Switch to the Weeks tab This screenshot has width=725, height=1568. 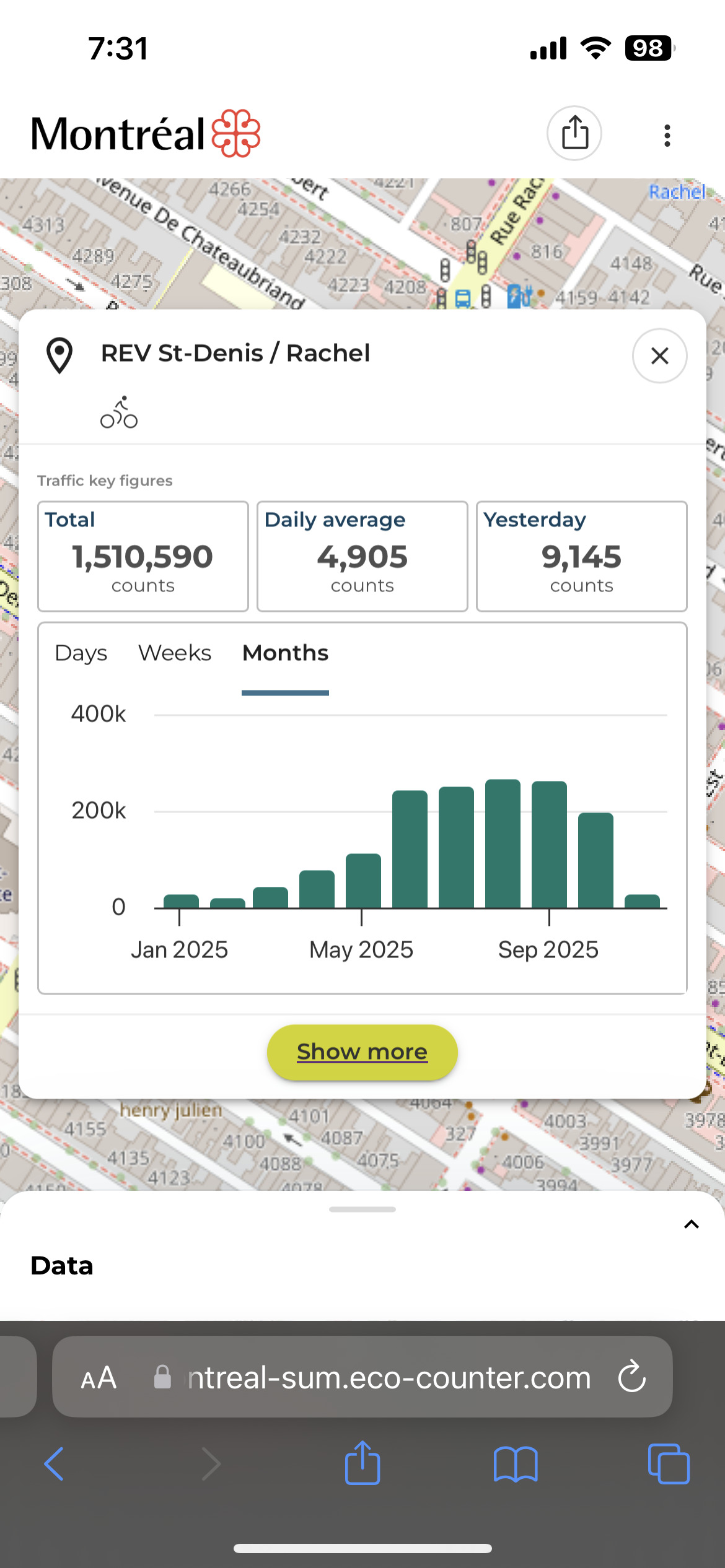pyautogui.click(x=175, y=653)
